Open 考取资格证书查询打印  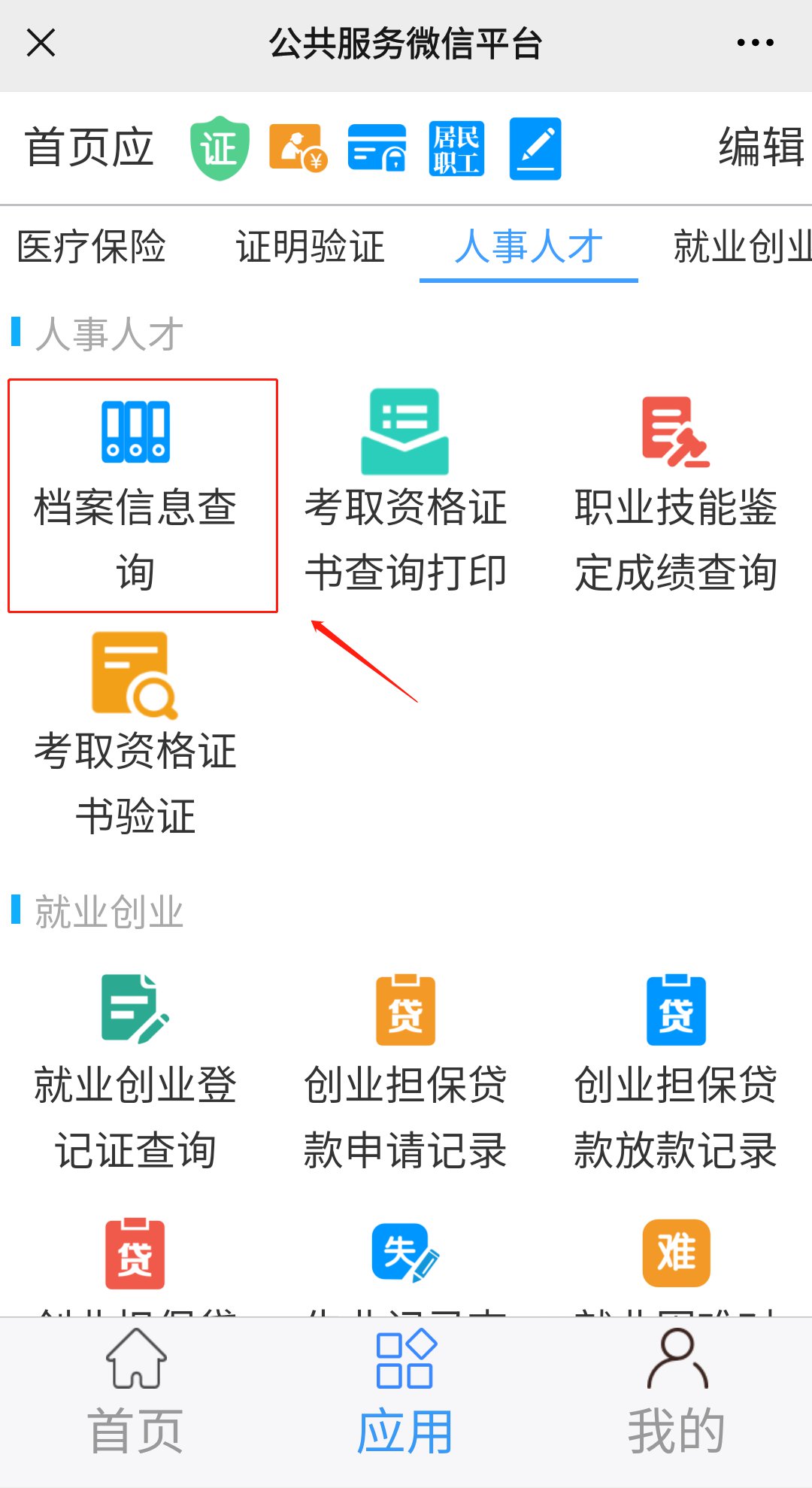405,497
